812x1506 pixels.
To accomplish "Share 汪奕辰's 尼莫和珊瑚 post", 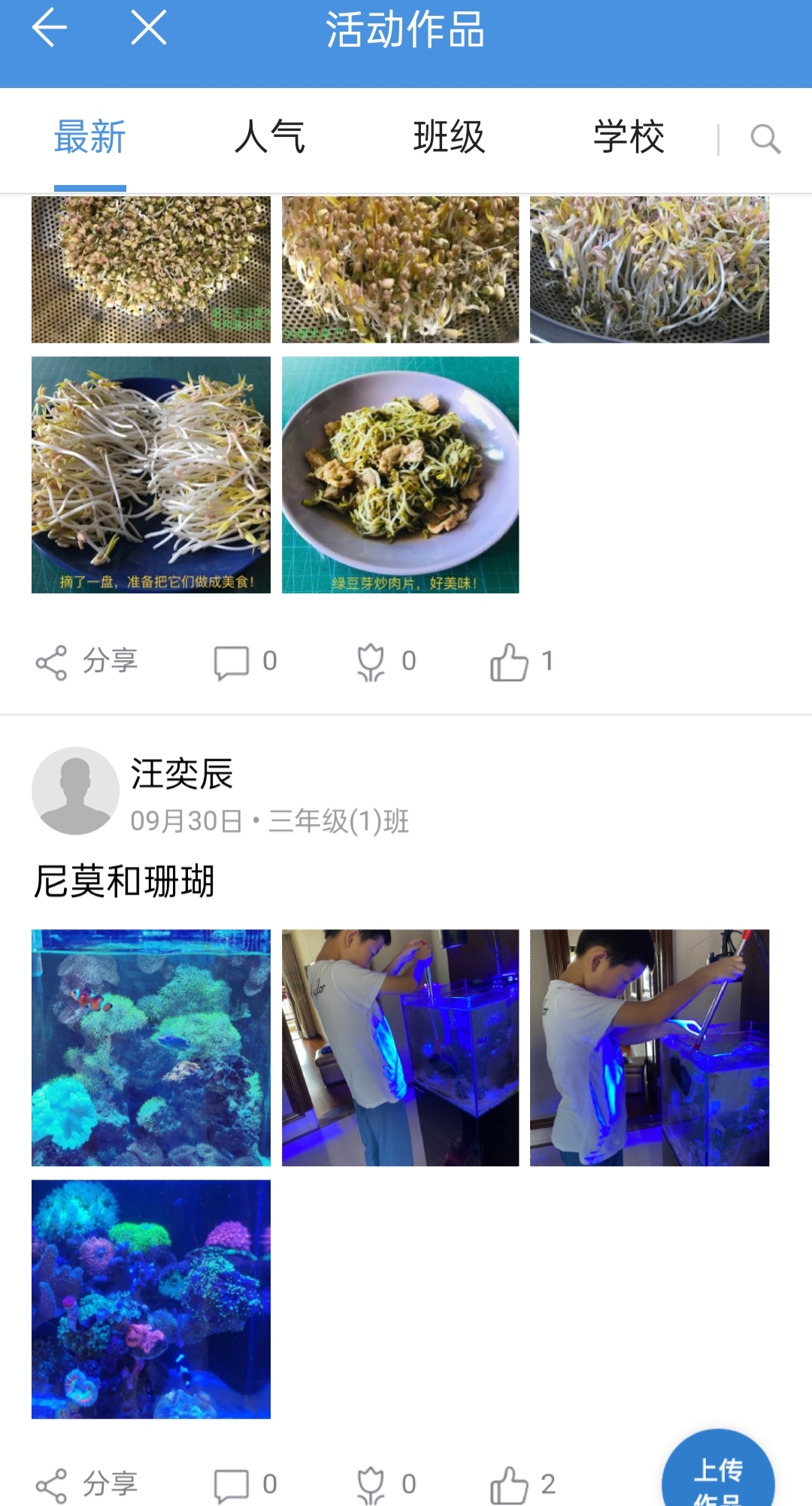I will tap(86, 1484).
